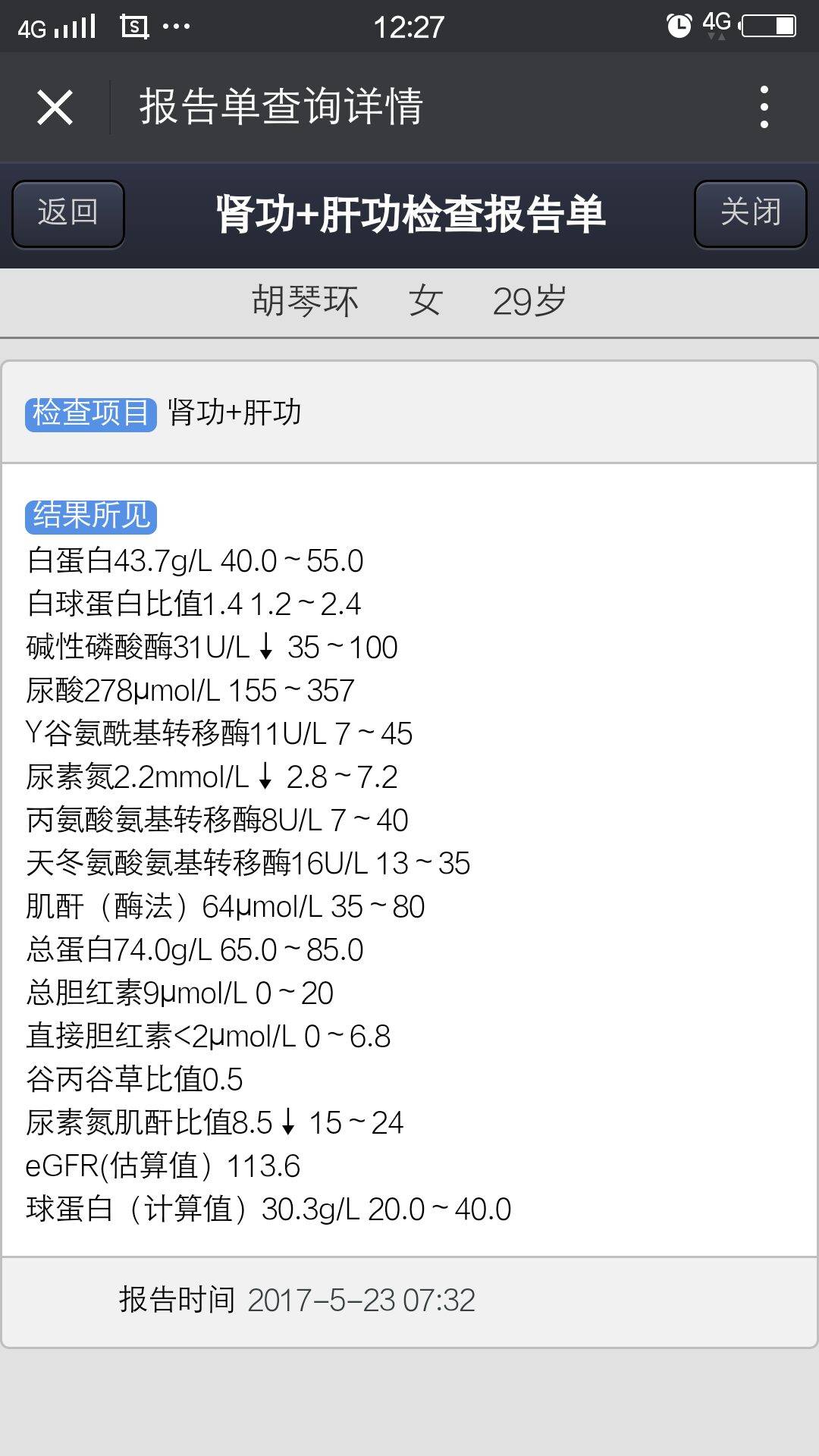Open the three-dot overflow menu
This screenshot has width=819, height=1456.
coord(764,107)
